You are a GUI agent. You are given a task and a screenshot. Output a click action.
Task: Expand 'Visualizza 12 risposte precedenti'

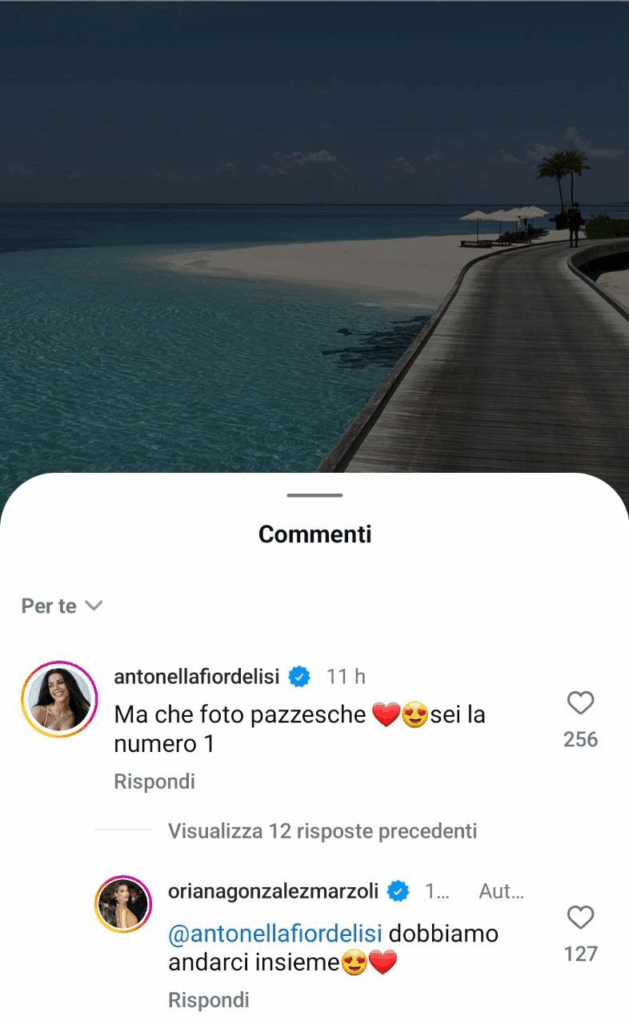[x=322, y=830]
